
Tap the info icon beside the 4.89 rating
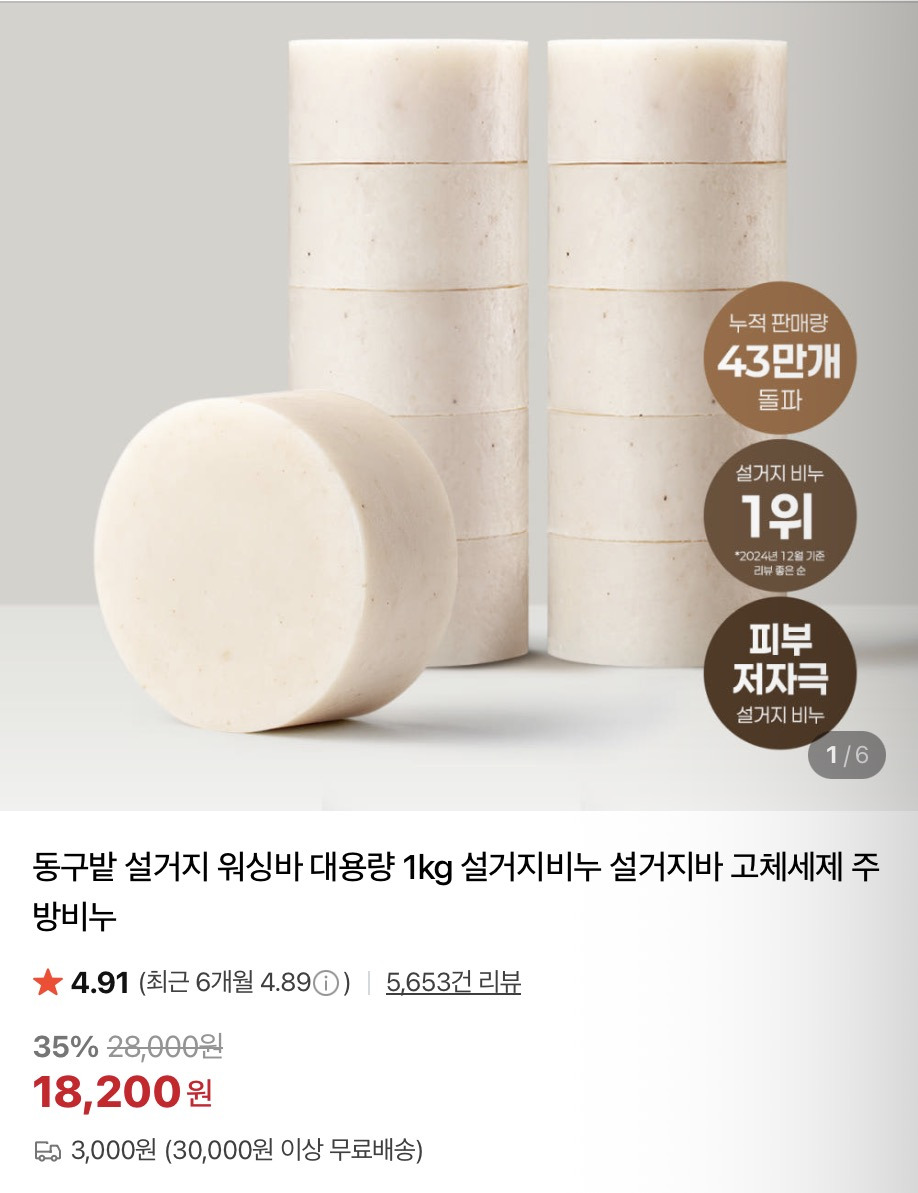coord(325,984)
